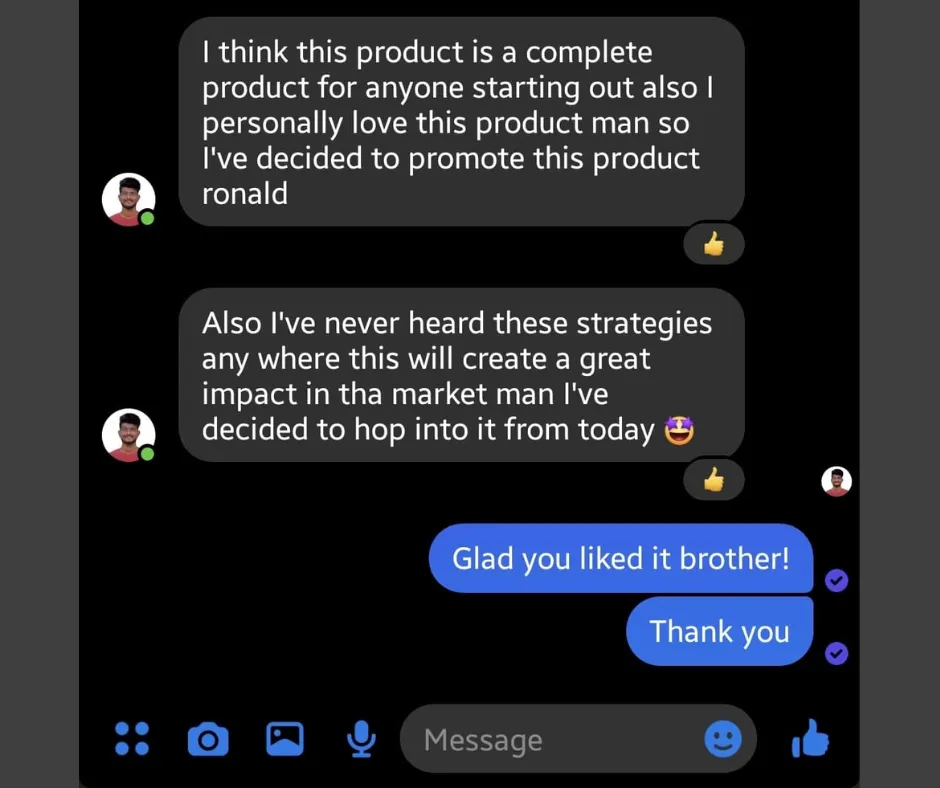Open the emoji picker in message box
The height and width of the screenshot is (788, 940).
pos(722,739)
